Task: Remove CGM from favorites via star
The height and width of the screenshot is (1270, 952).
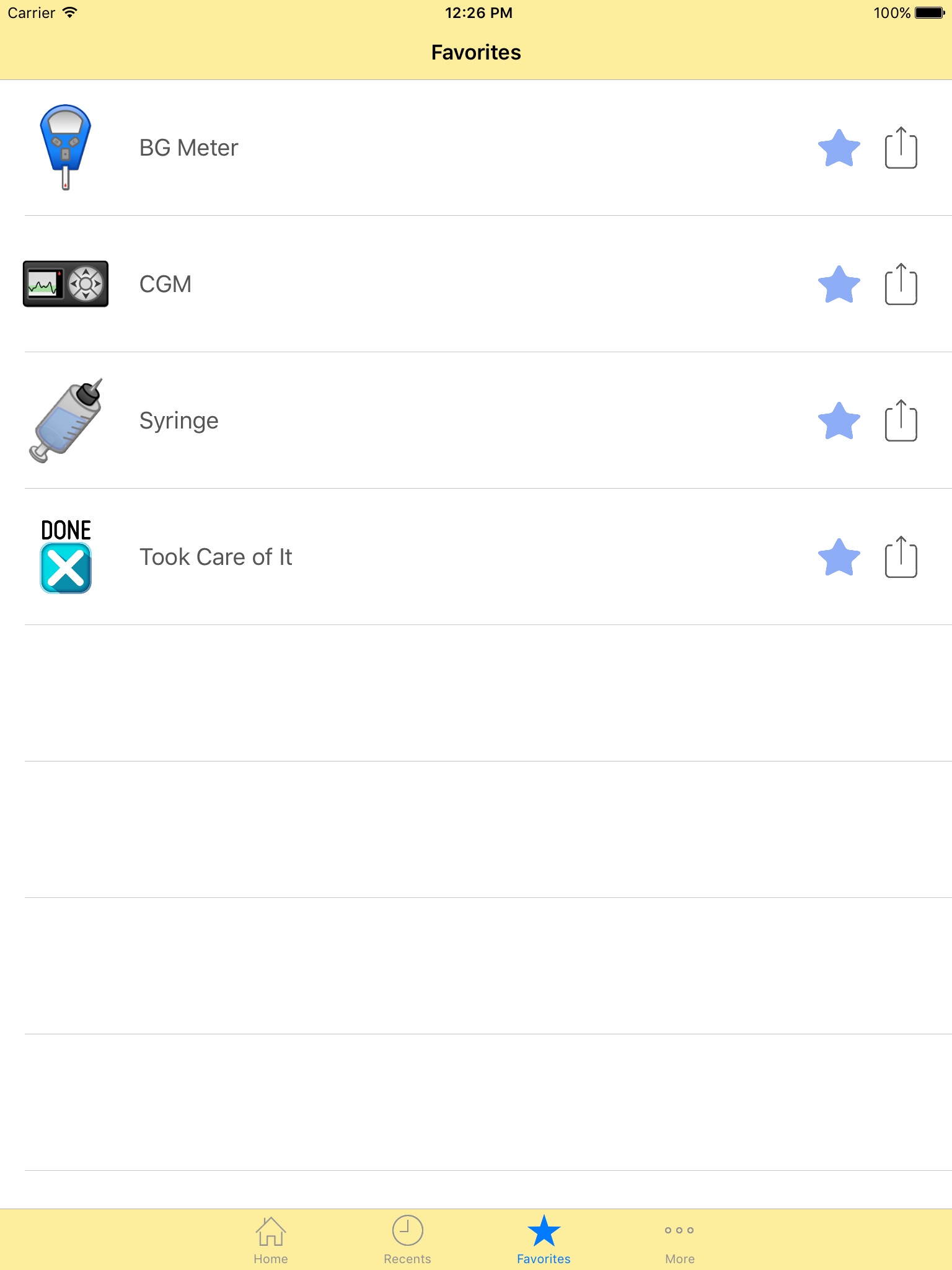Action: click(x=839, y=285)
